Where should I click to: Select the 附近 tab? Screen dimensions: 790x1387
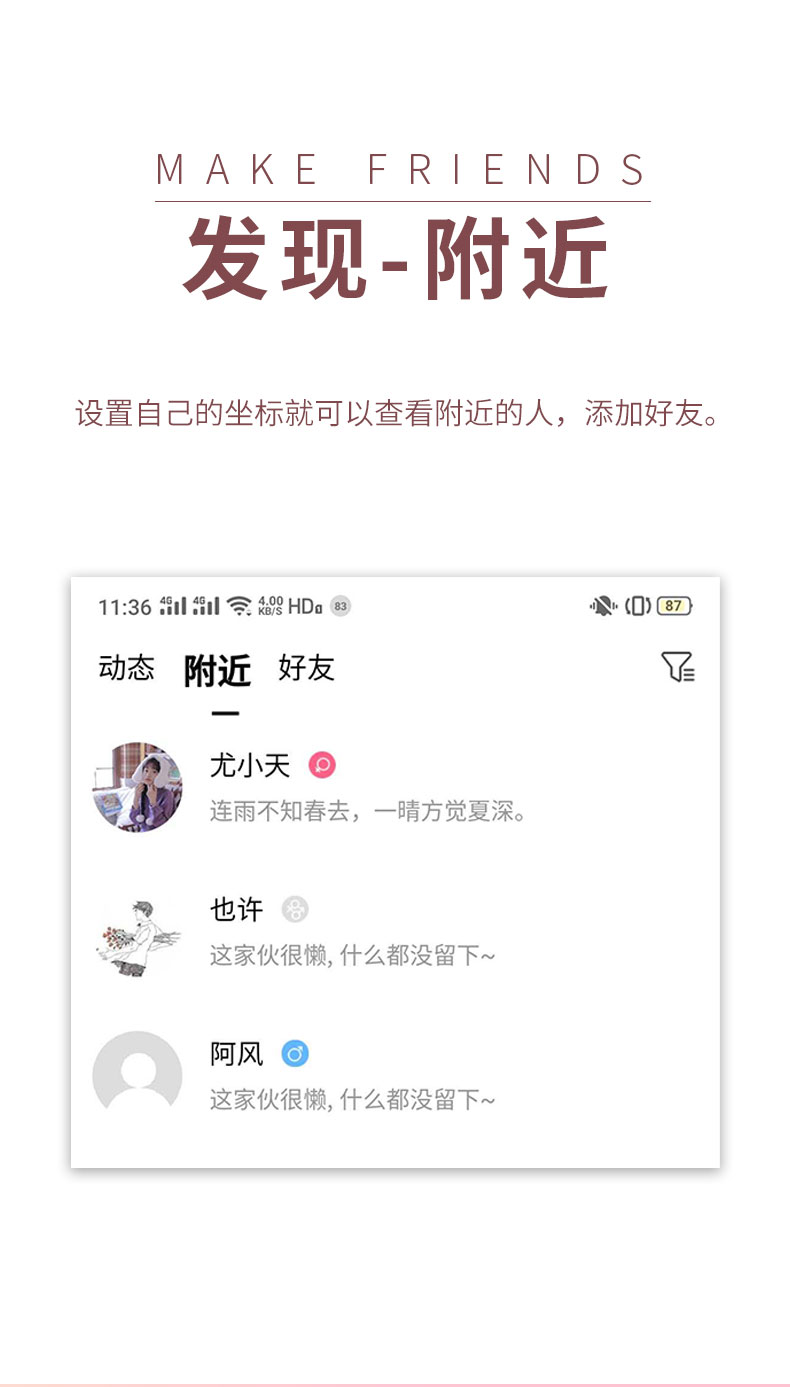coord(218,669)
